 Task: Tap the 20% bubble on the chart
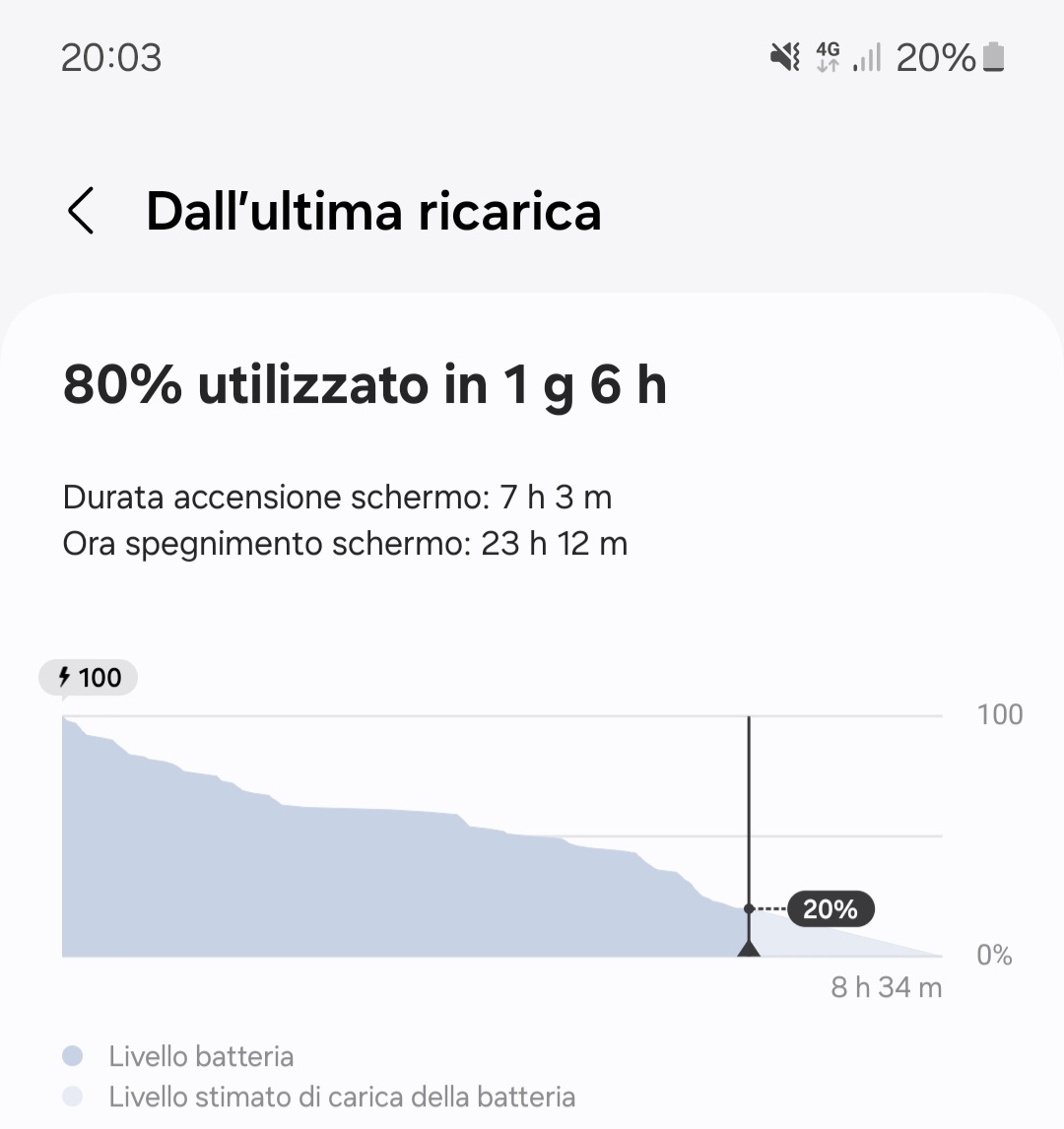pos(831,908)
